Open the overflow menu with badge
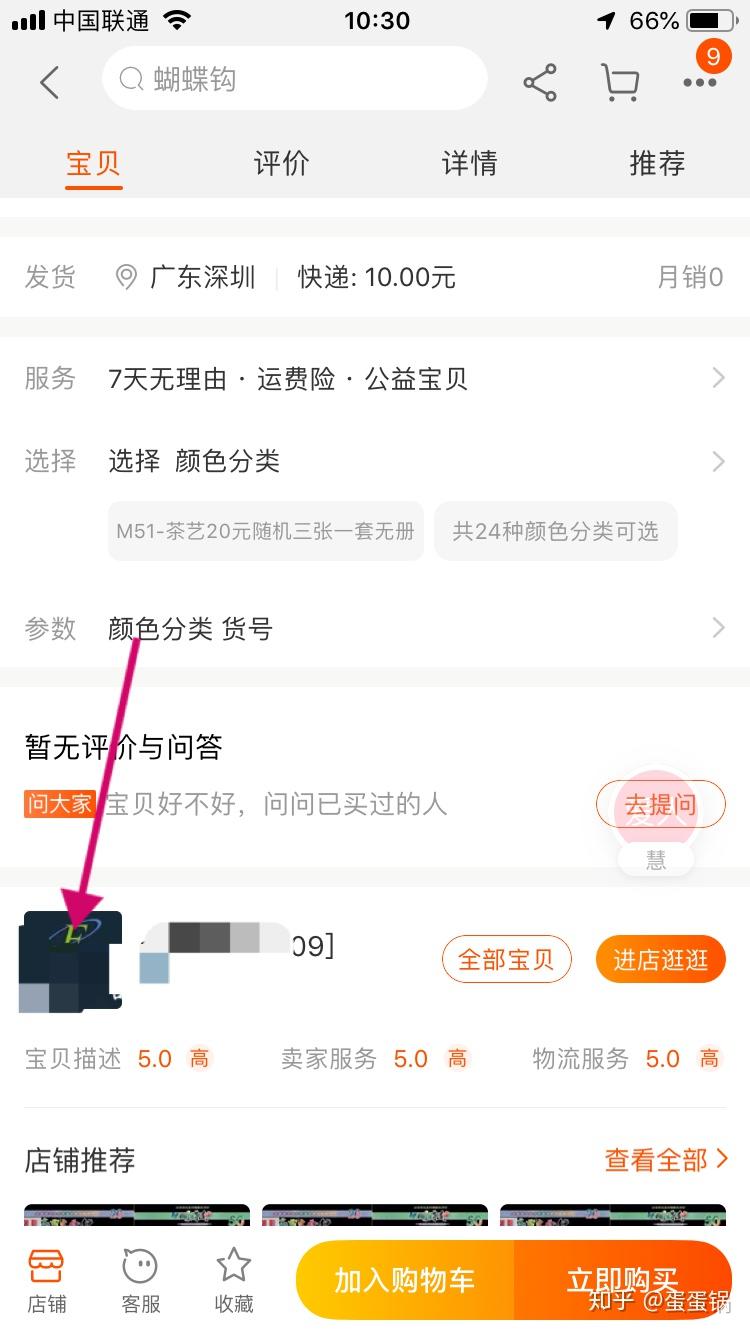750x1334 pixels. [700, 80]
